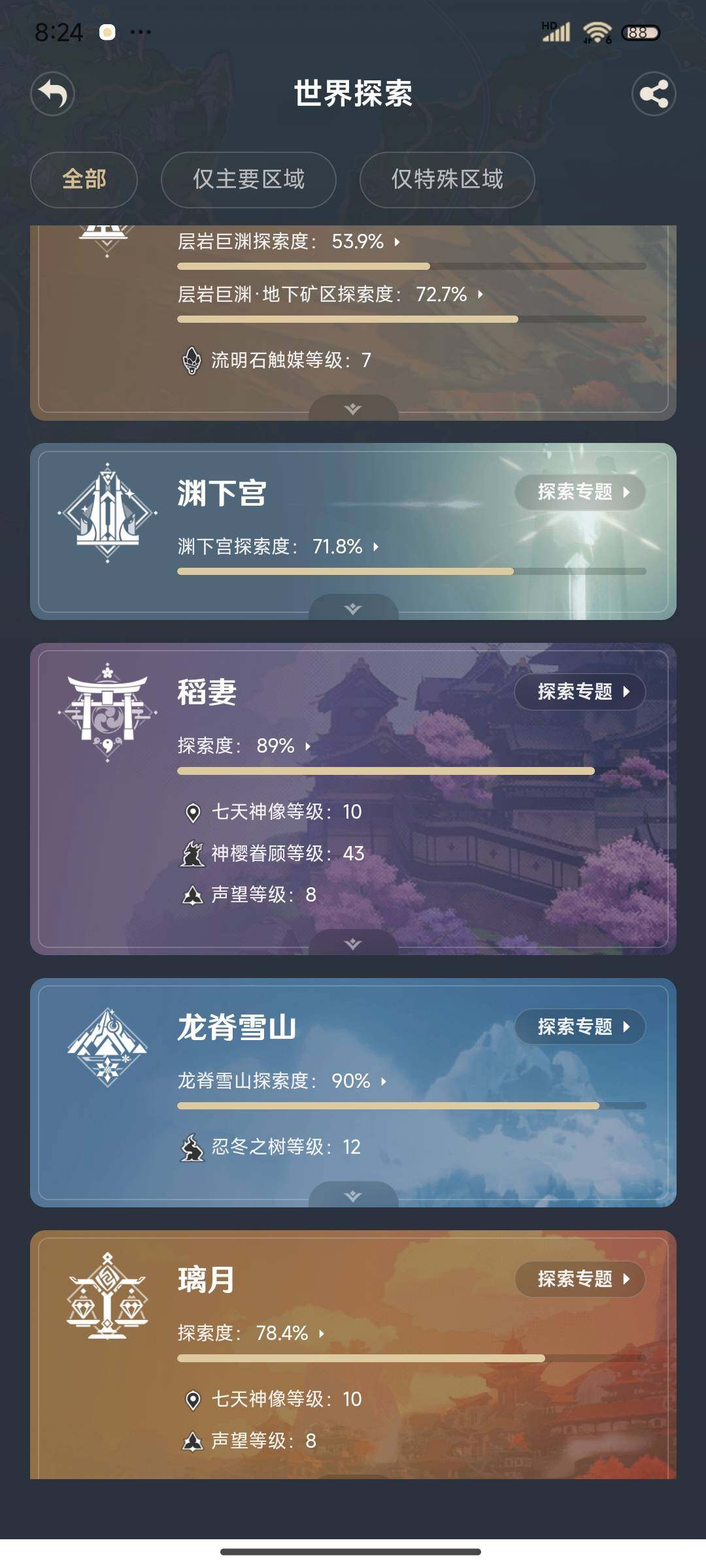706x1568 pixels.
Task: Switch to 仅特殊区域 filter
Action: point(447,179)
